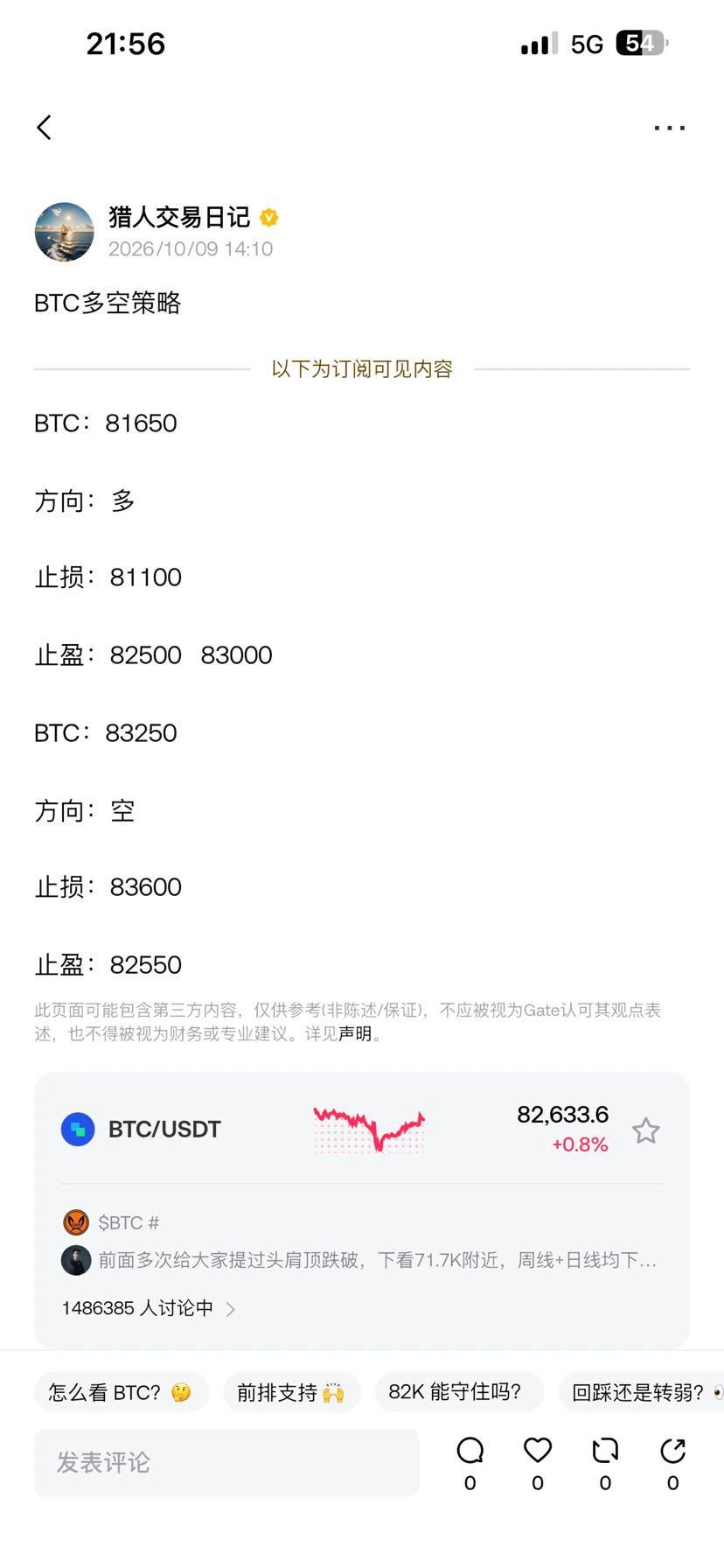
Task: Share this post with the share icon
Action: click(x=672, y=1463)
